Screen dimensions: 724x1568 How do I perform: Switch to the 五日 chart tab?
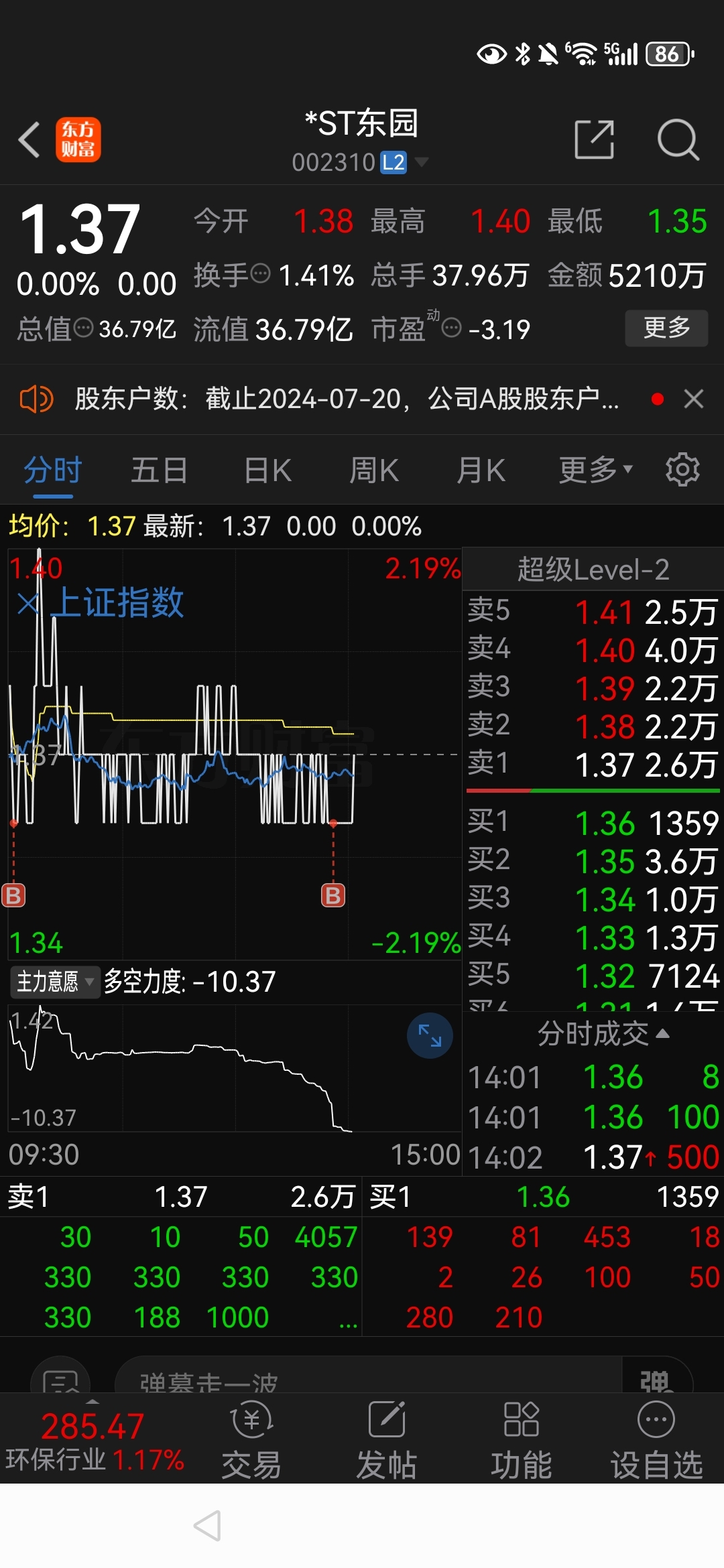159,470
